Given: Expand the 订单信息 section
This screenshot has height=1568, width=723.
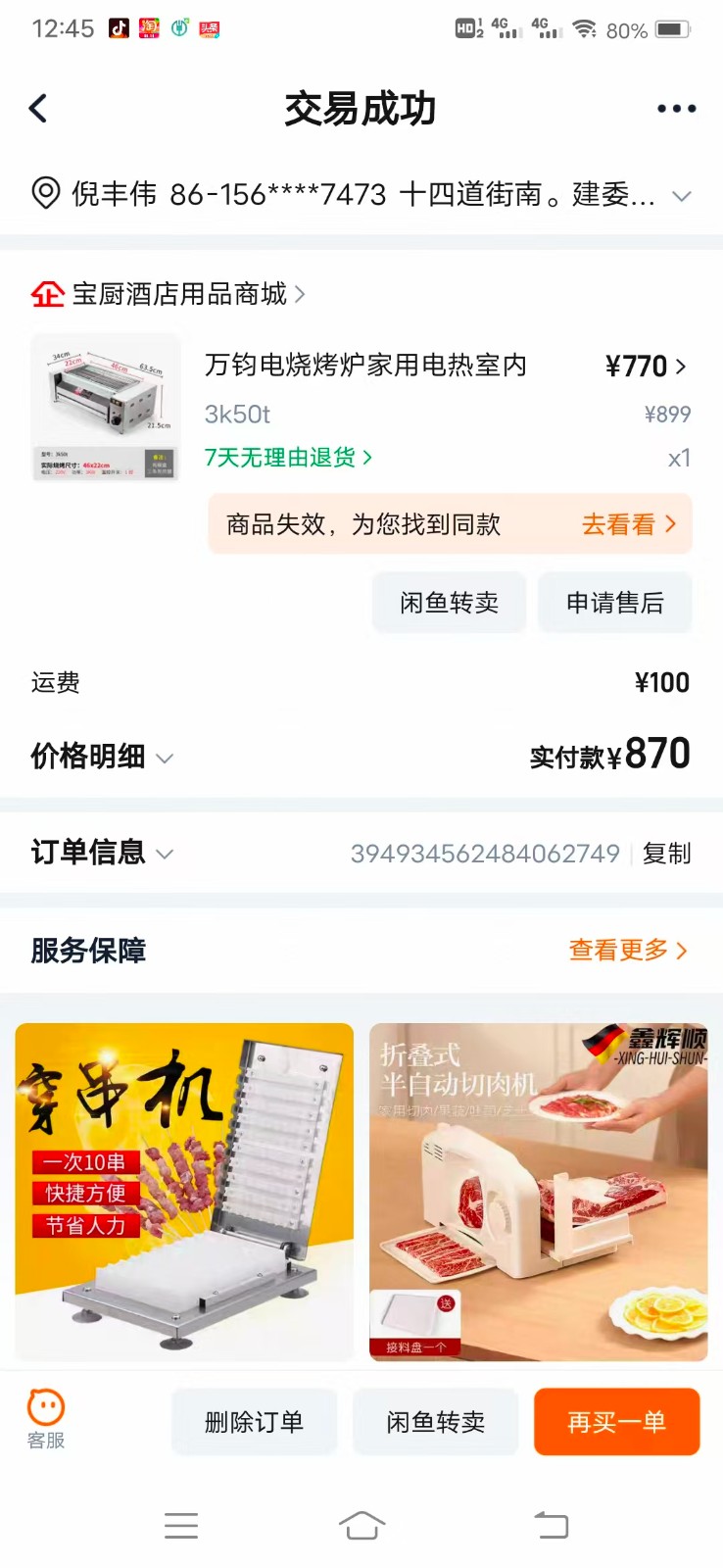Looking at the screenshot, I should 102,853.
